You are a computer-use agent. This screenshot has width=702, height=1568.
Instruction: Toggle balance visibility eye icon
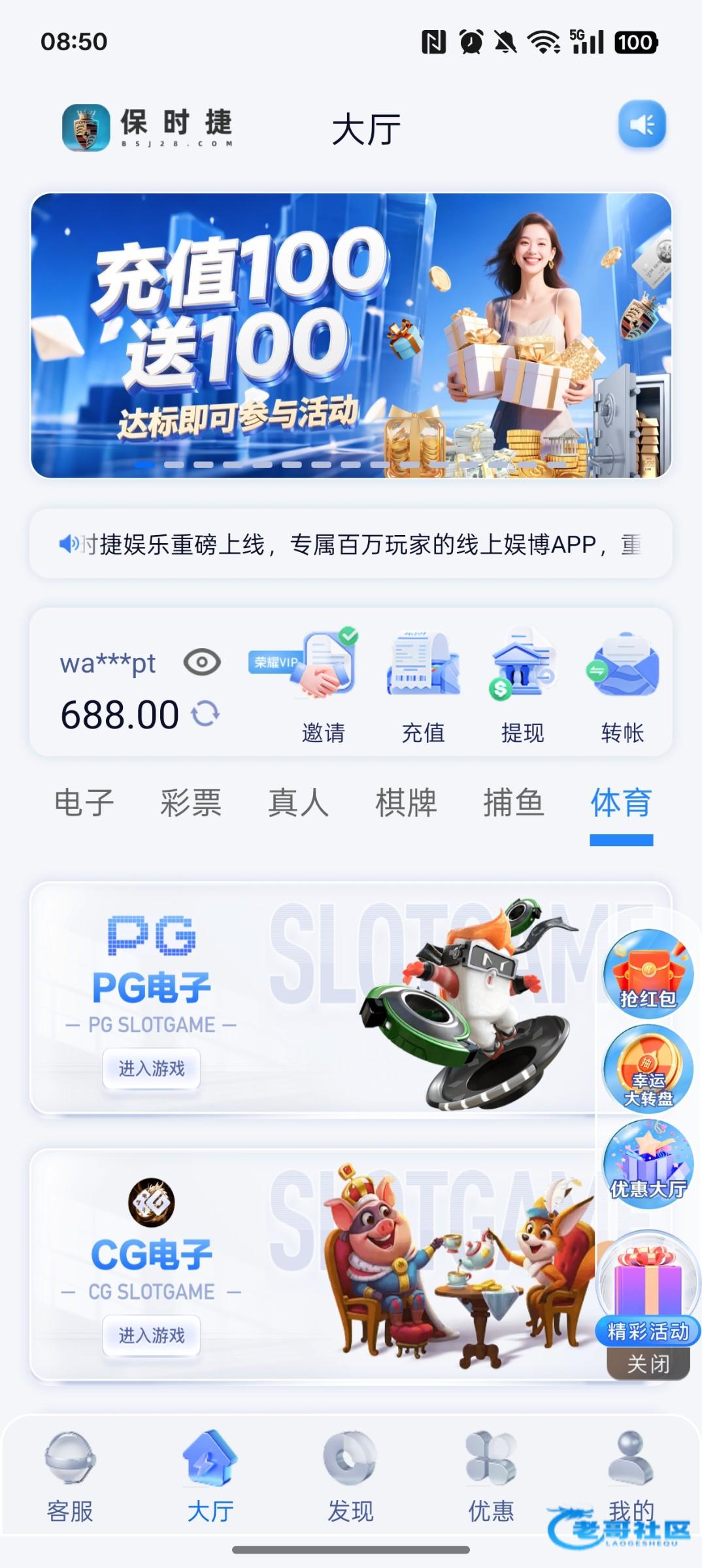(x=202, y=662)
